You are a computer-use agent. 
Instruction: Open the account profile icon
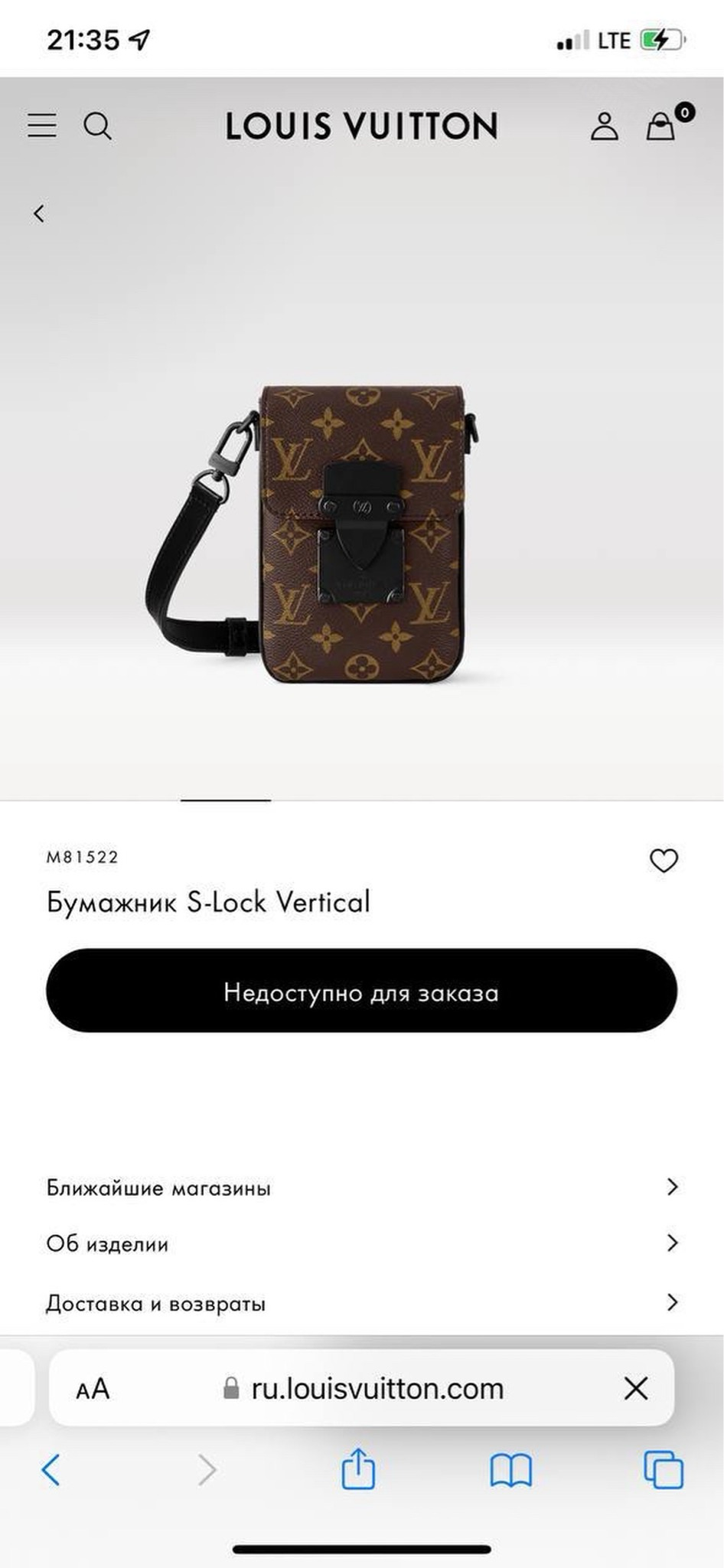pyautogui.click(x=604, y=126)
